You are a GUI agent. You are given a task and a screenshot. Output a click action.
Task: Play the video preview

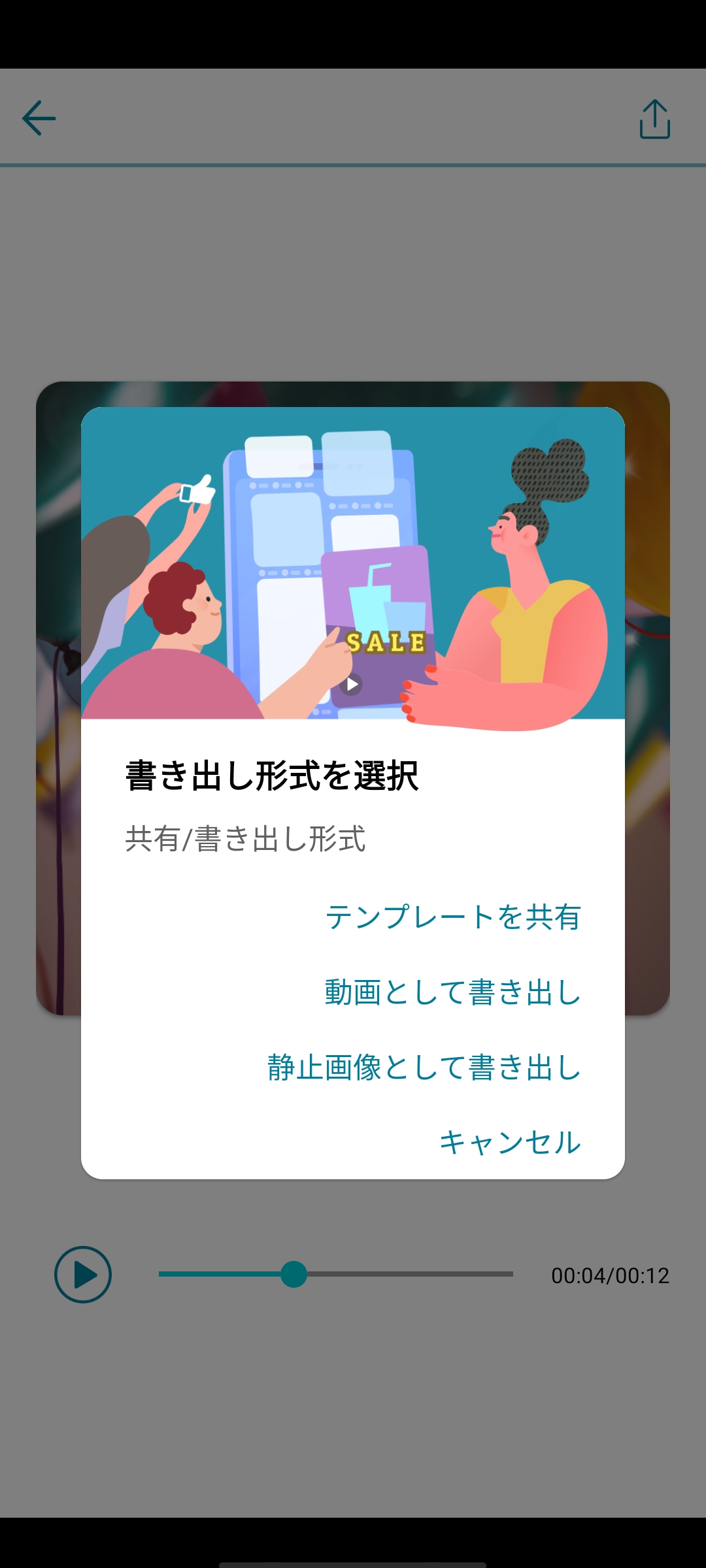point(83,1275)
